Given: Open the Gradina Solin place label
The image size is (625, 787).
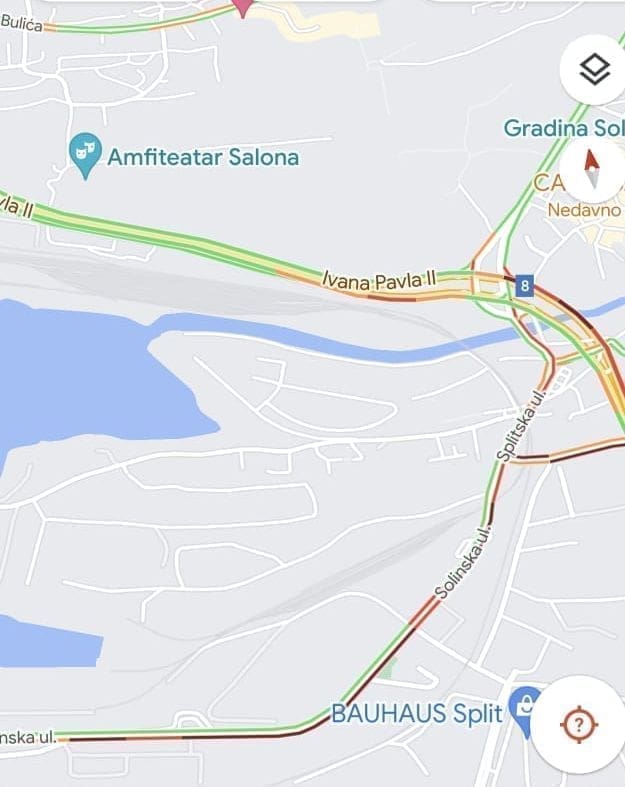Looking at the screenshot, I should point(563,128).
